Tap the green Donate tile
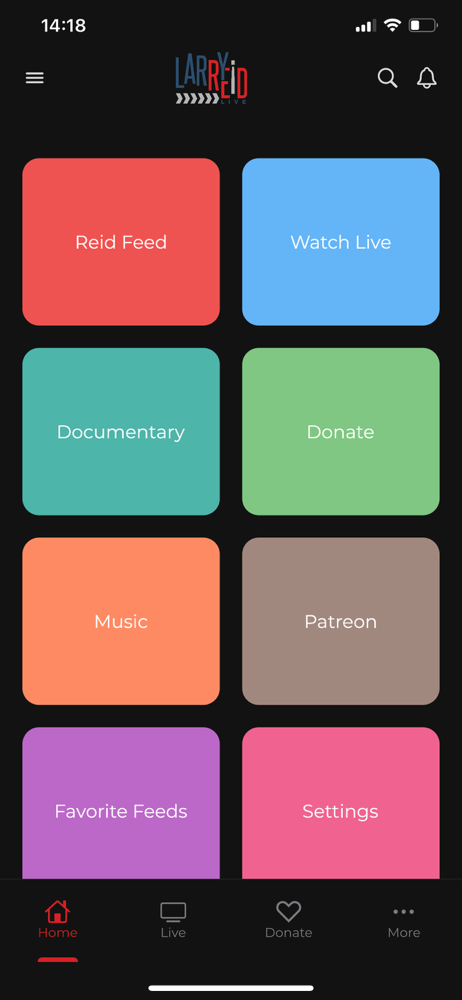 click(341, 432)
